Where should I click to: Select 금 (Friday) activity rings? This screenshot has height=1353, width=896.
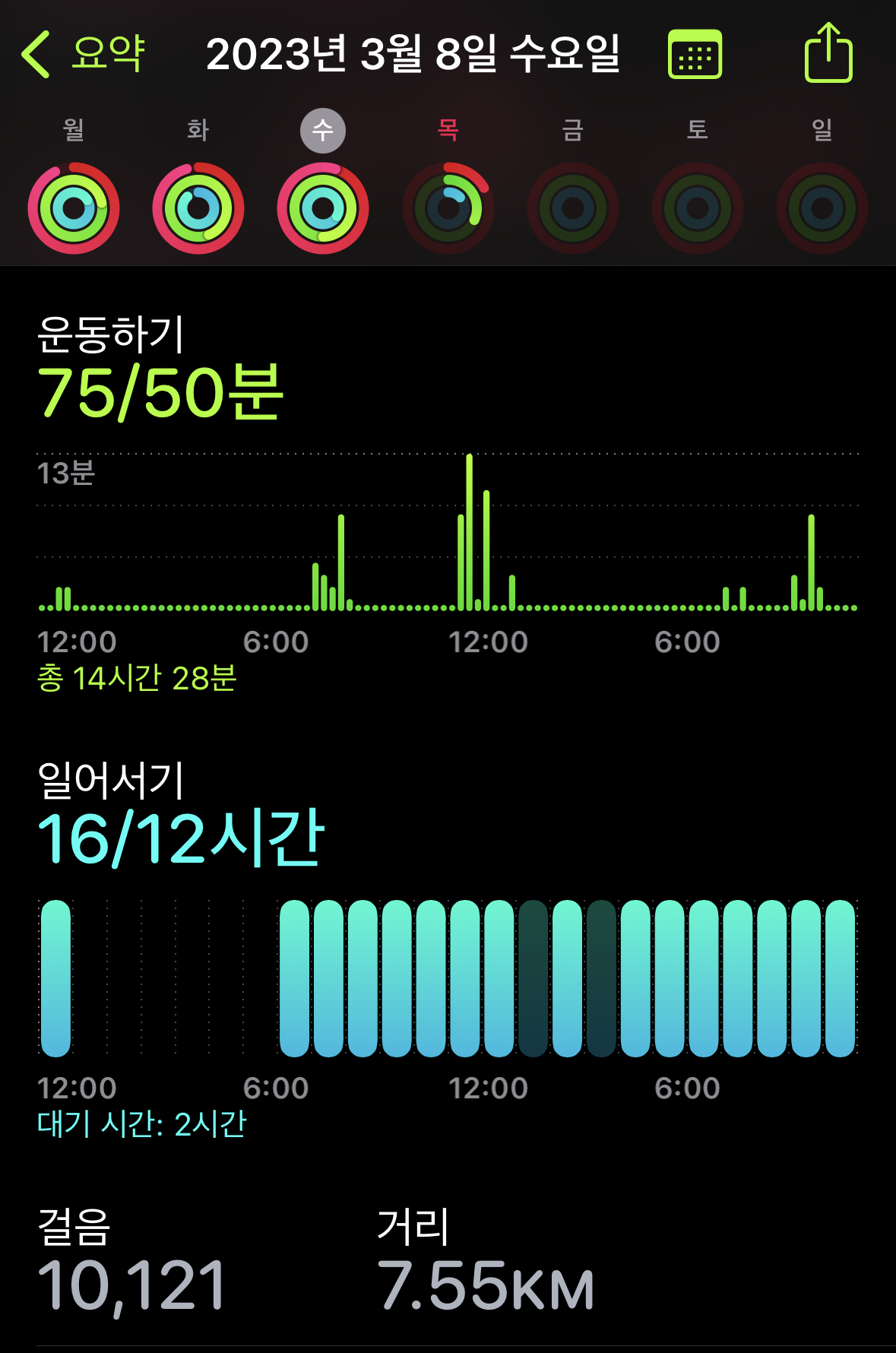click(573, 208)
